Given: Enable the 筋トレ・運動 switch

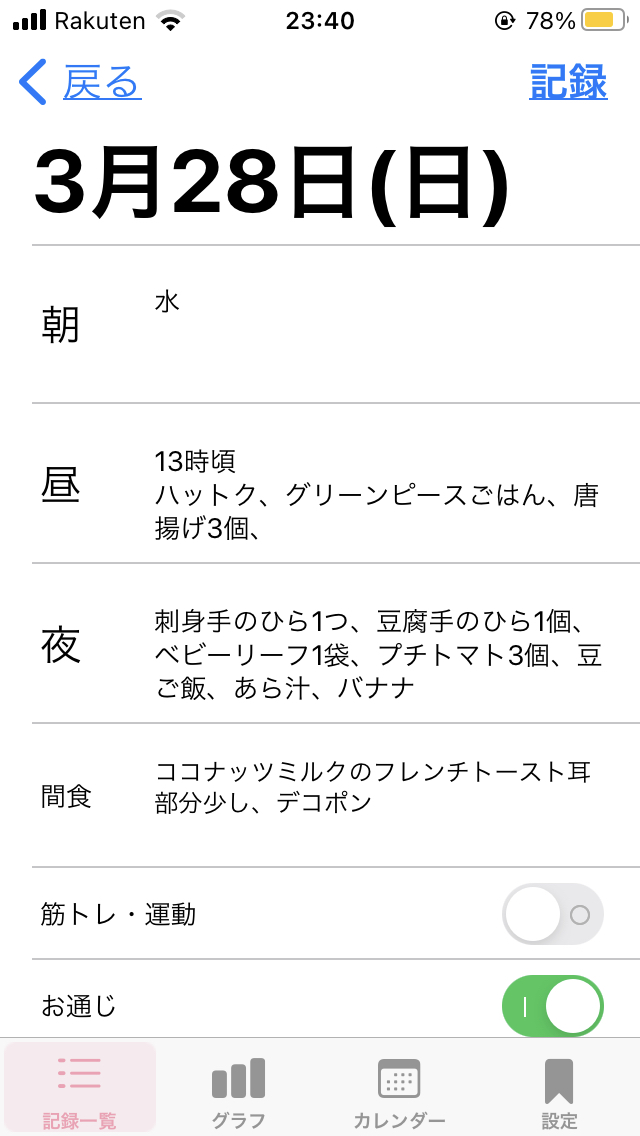Looking at the screenshot, I should (x=552, y=914).
